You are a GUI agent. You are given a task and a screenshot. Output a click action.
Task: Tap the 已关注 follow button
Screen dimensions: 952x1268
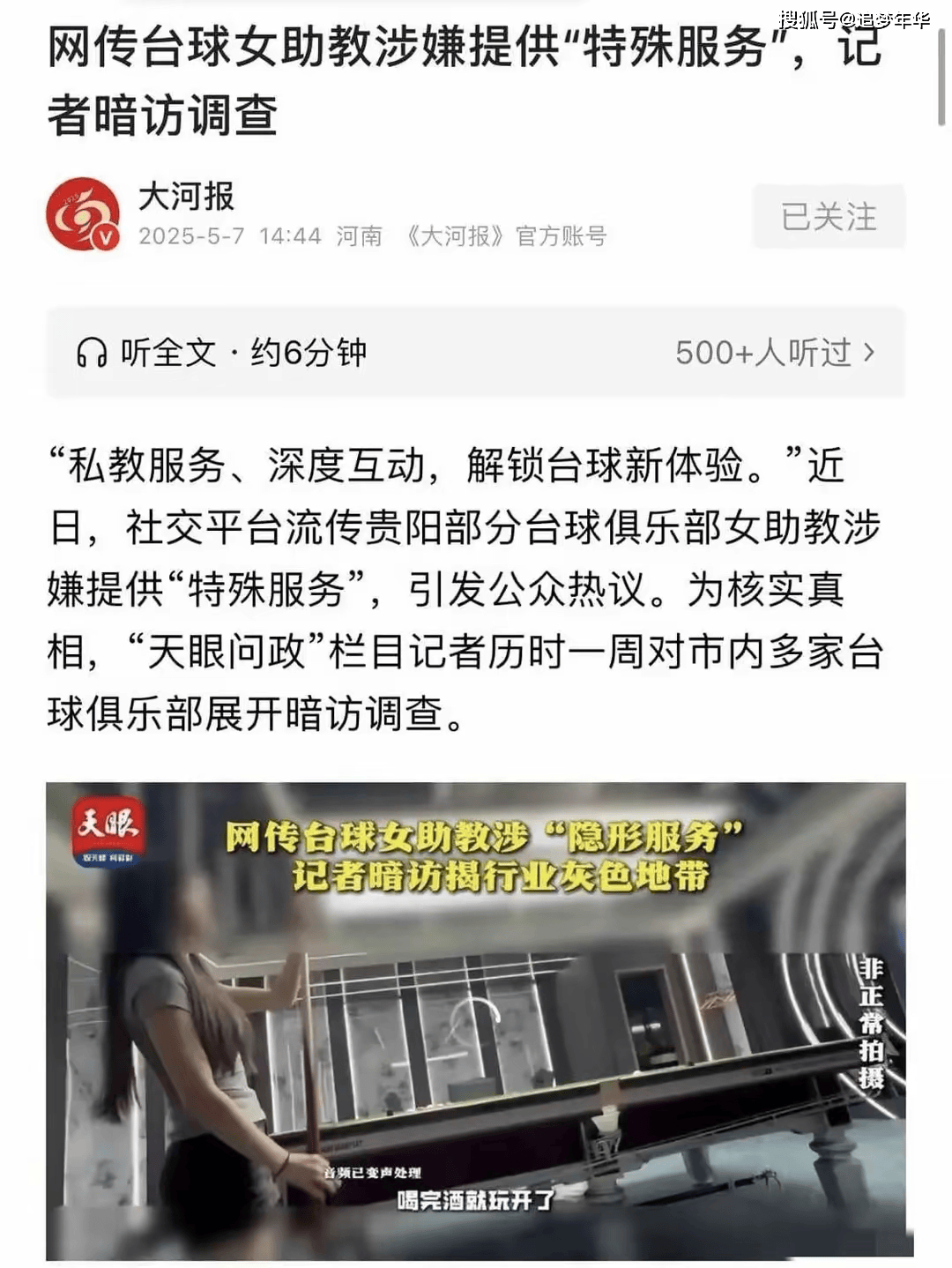pos(828,217)
